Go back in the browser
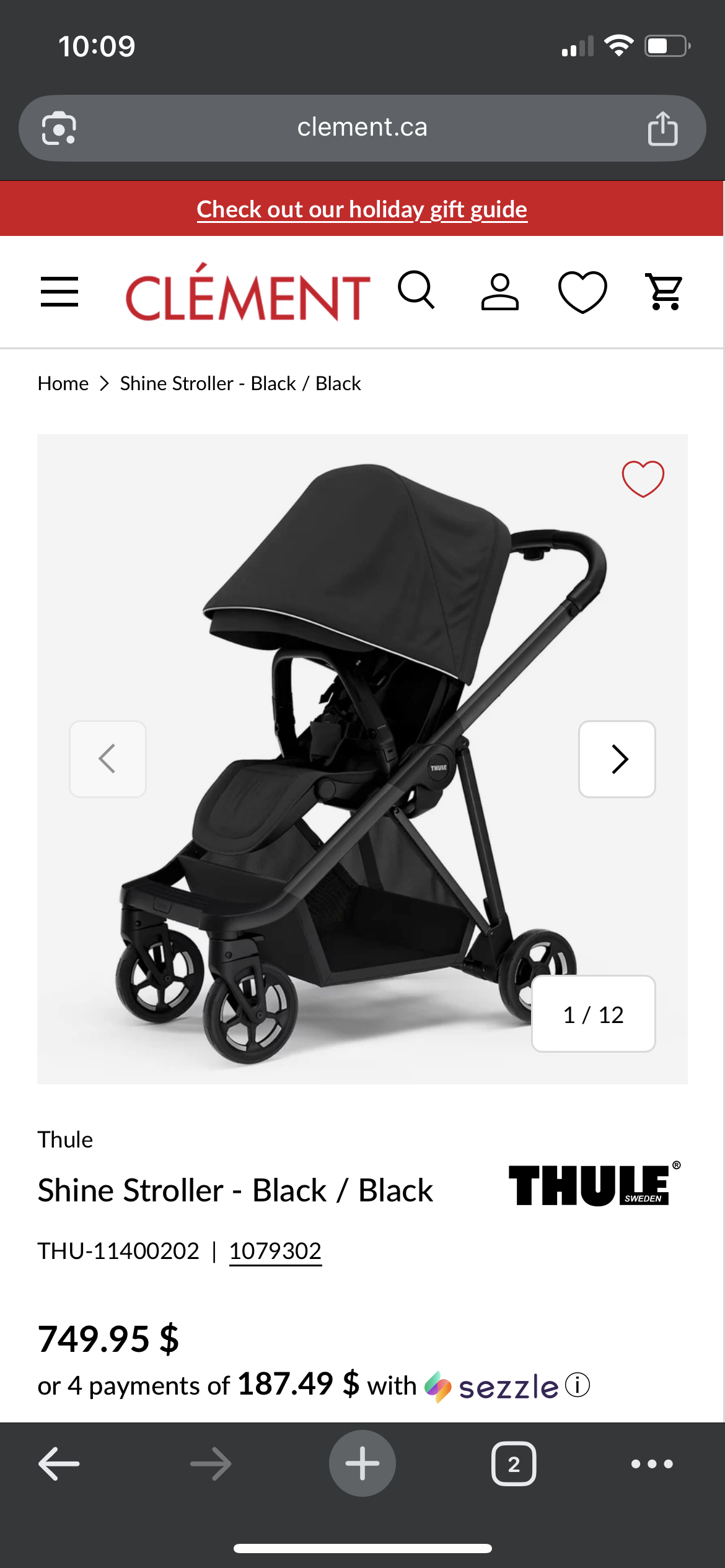Image resolution: width=725 pixels, height=1568 pixels. [x=59, y=1464]
